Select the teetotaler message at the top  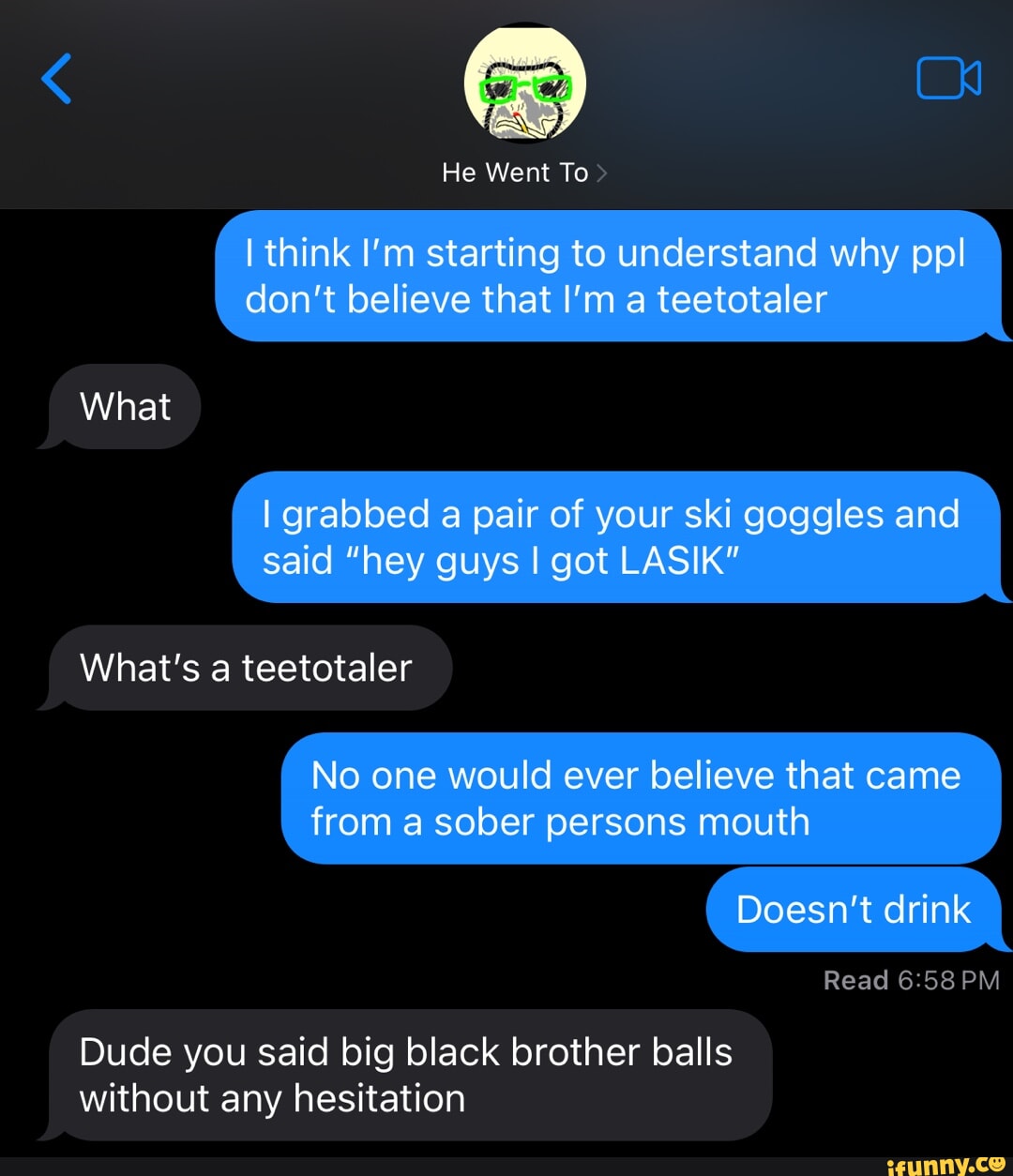610,275
